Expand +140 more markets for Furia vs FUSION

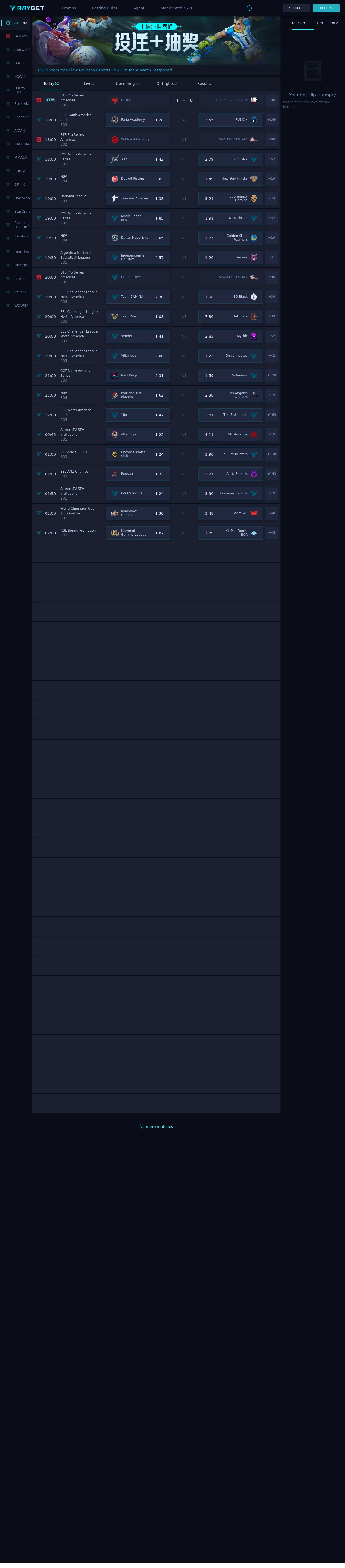coord(271,120)
